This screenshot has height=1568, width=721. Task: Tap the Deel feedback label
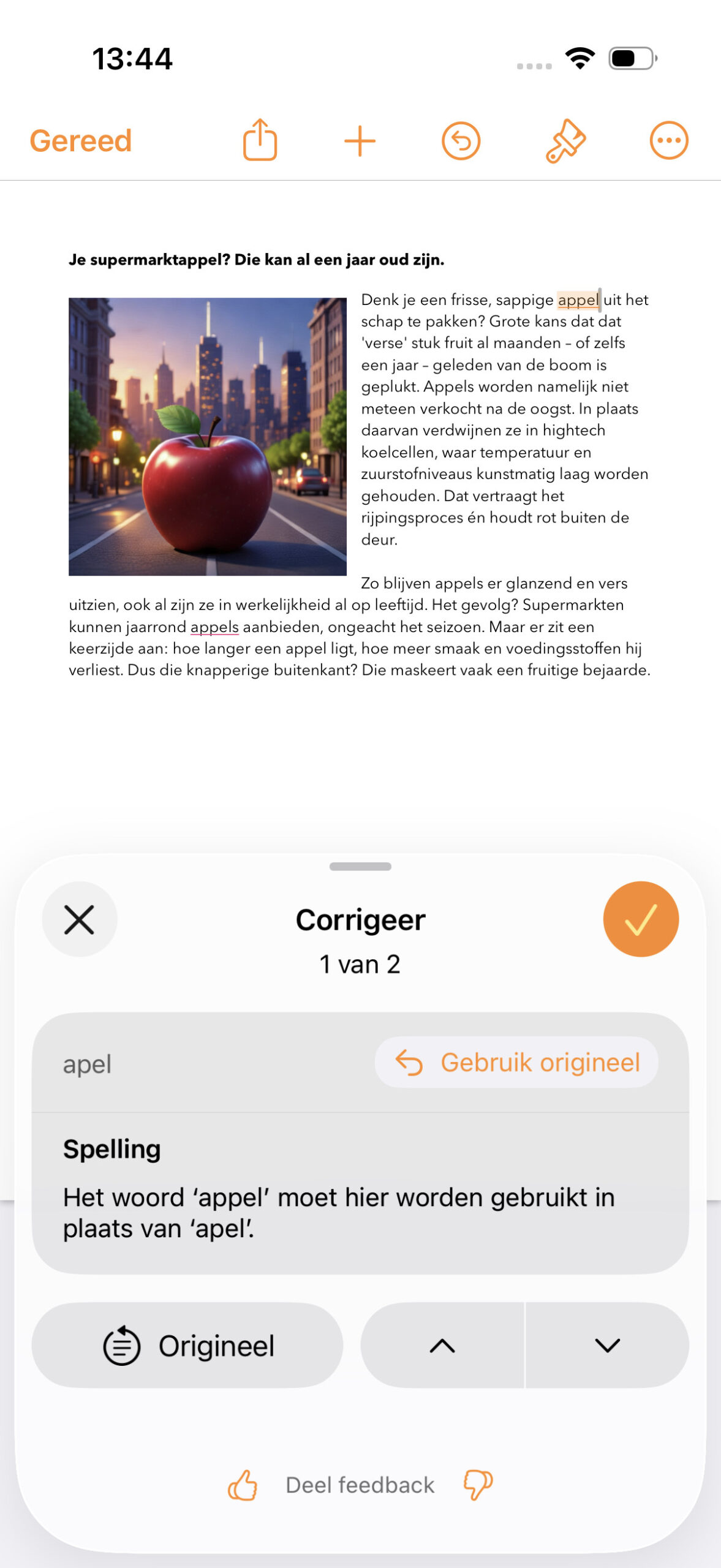(x=360, y=1485)
